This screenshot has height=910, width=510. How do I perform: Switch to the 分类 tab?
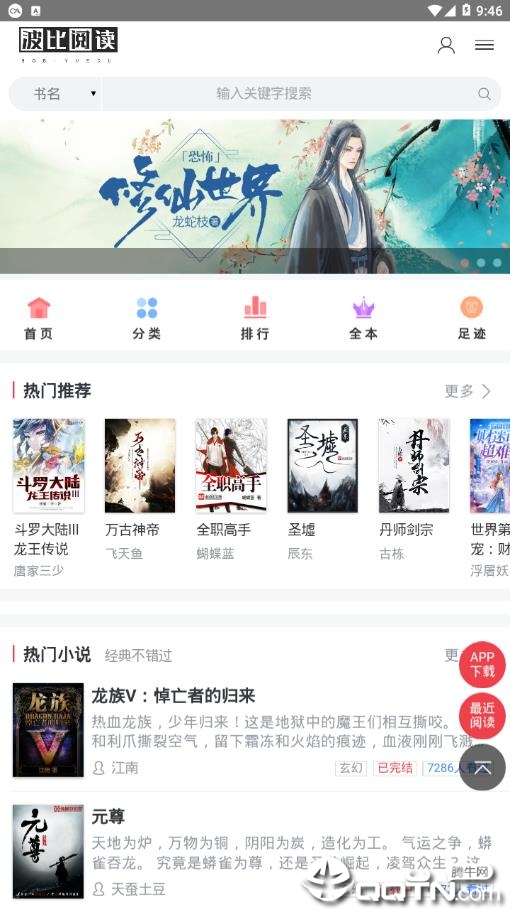click(146, 318)
